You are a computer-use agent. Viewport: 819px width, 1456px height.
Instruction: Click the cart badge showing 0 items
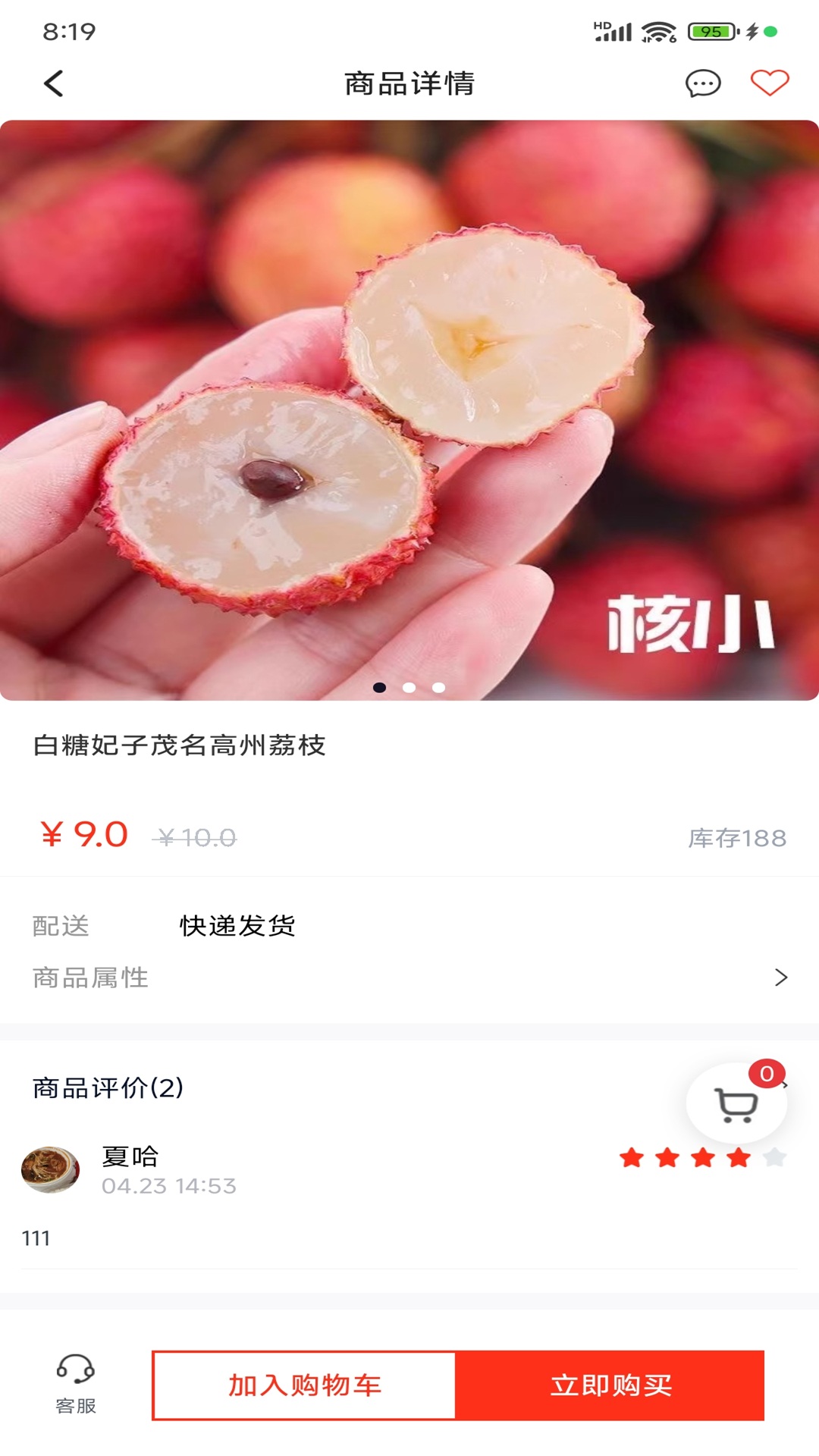pos(768,1074)
